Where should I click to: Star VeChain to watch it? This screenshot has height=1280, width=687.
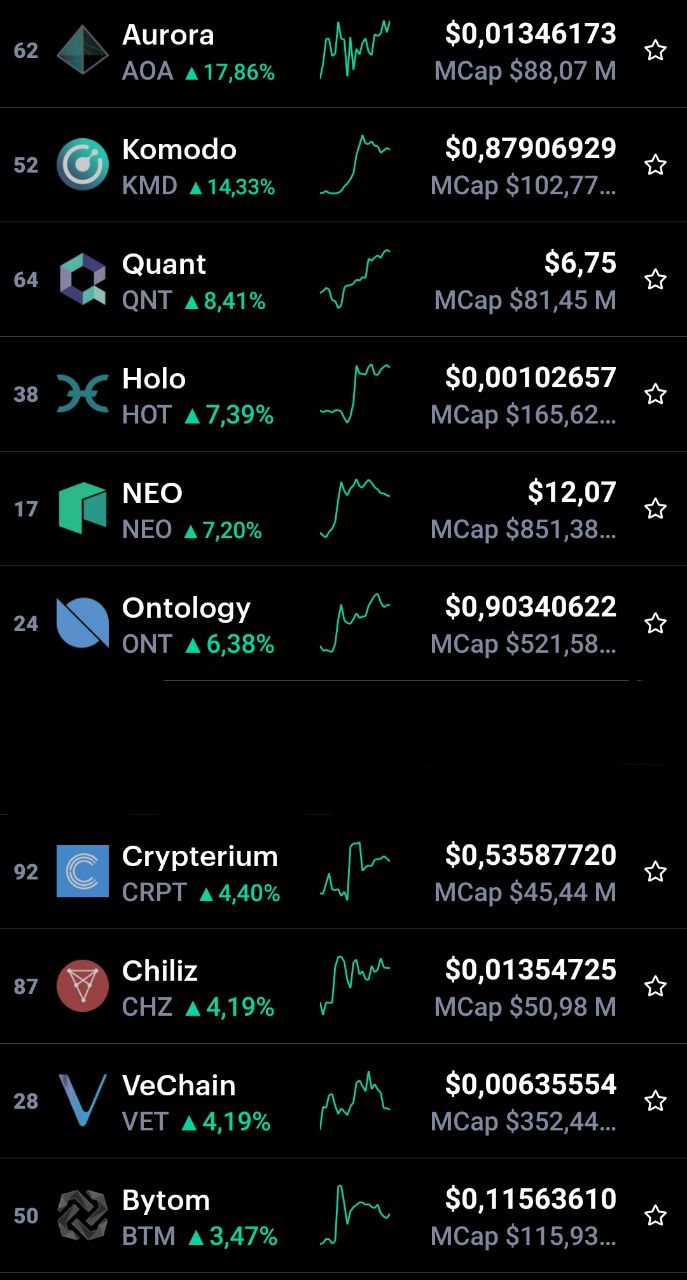pyautogui.click(x=655, y=1101)
